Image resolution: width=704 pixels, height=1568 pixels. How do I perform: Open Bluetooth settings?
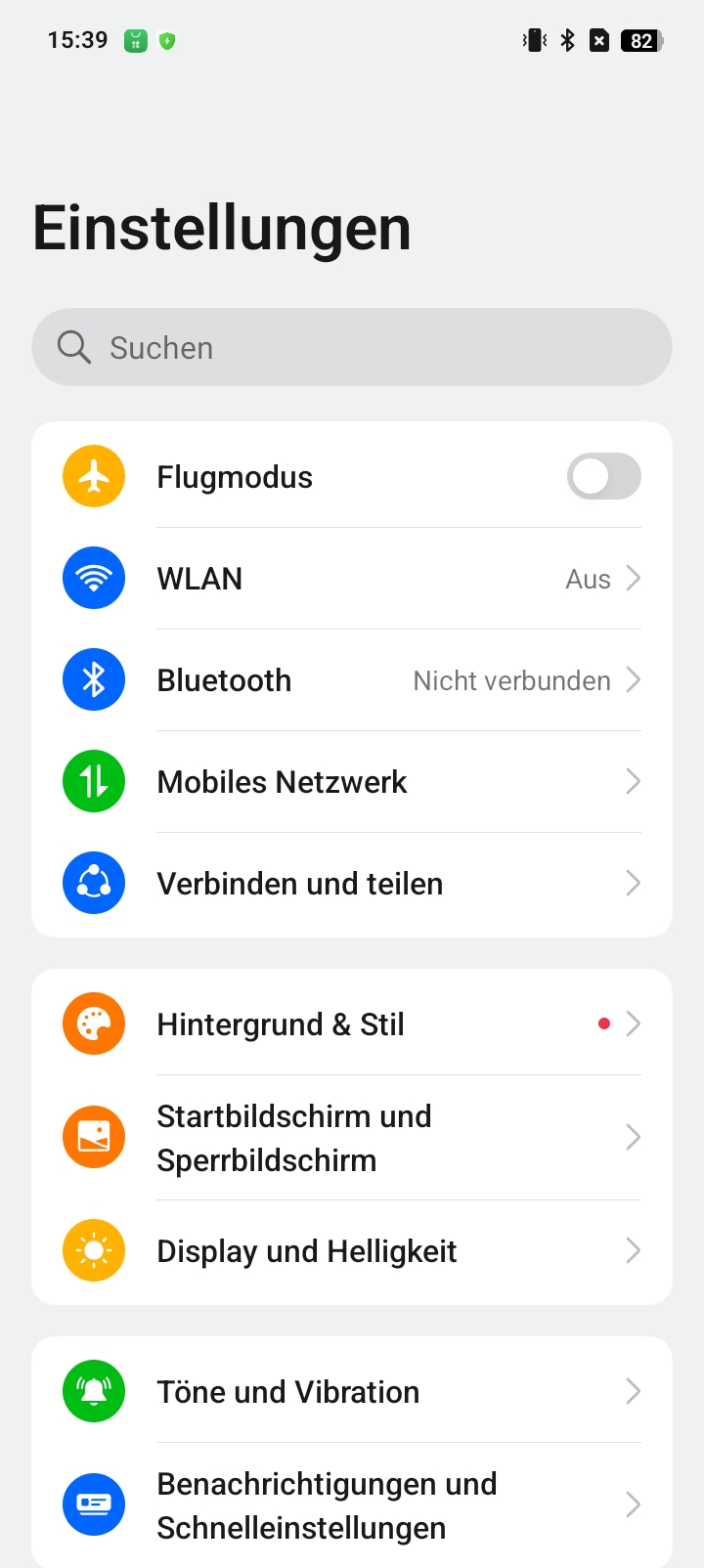pyautogui.click(x=352, y=680)
